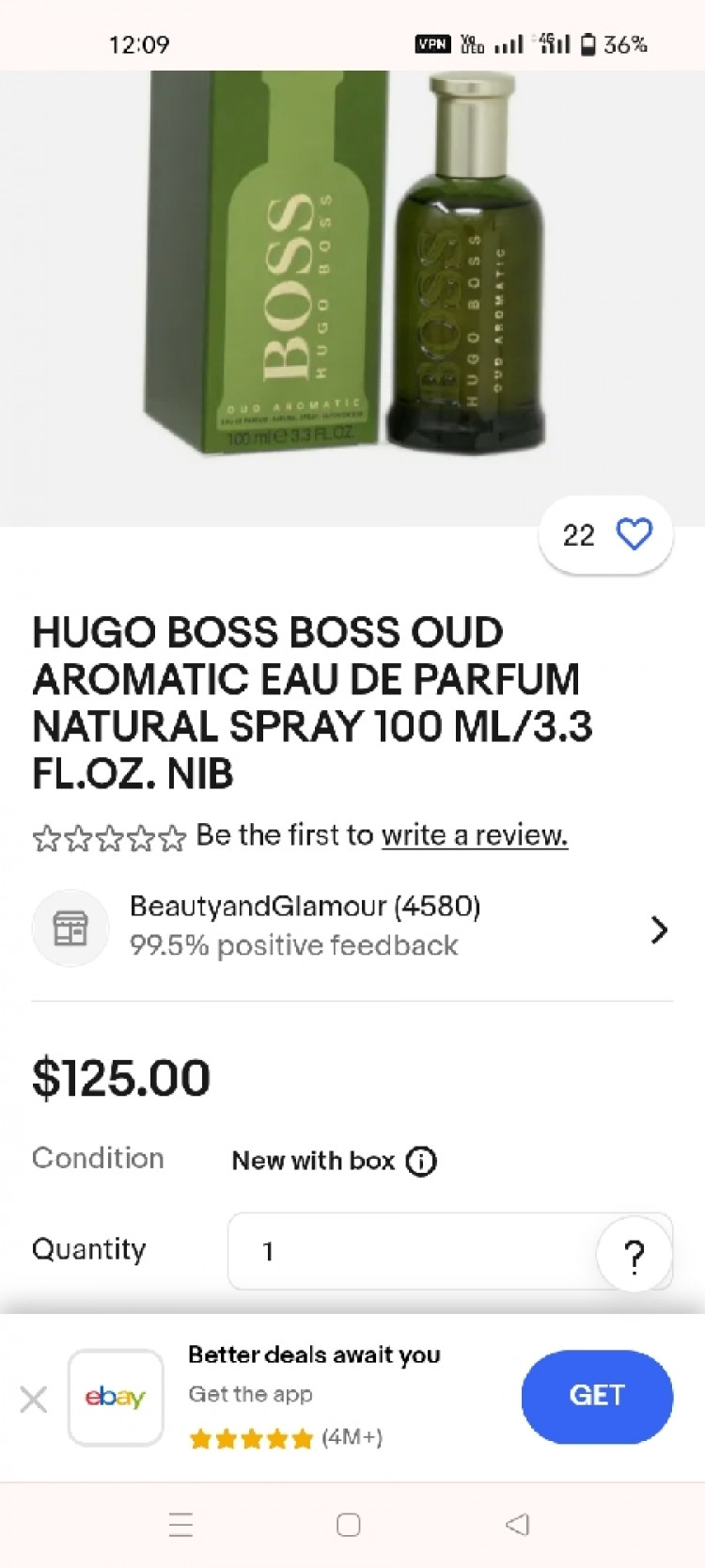Add item to watchlist with heart icon
705x1568 pixels.
[x=634, y=534]
